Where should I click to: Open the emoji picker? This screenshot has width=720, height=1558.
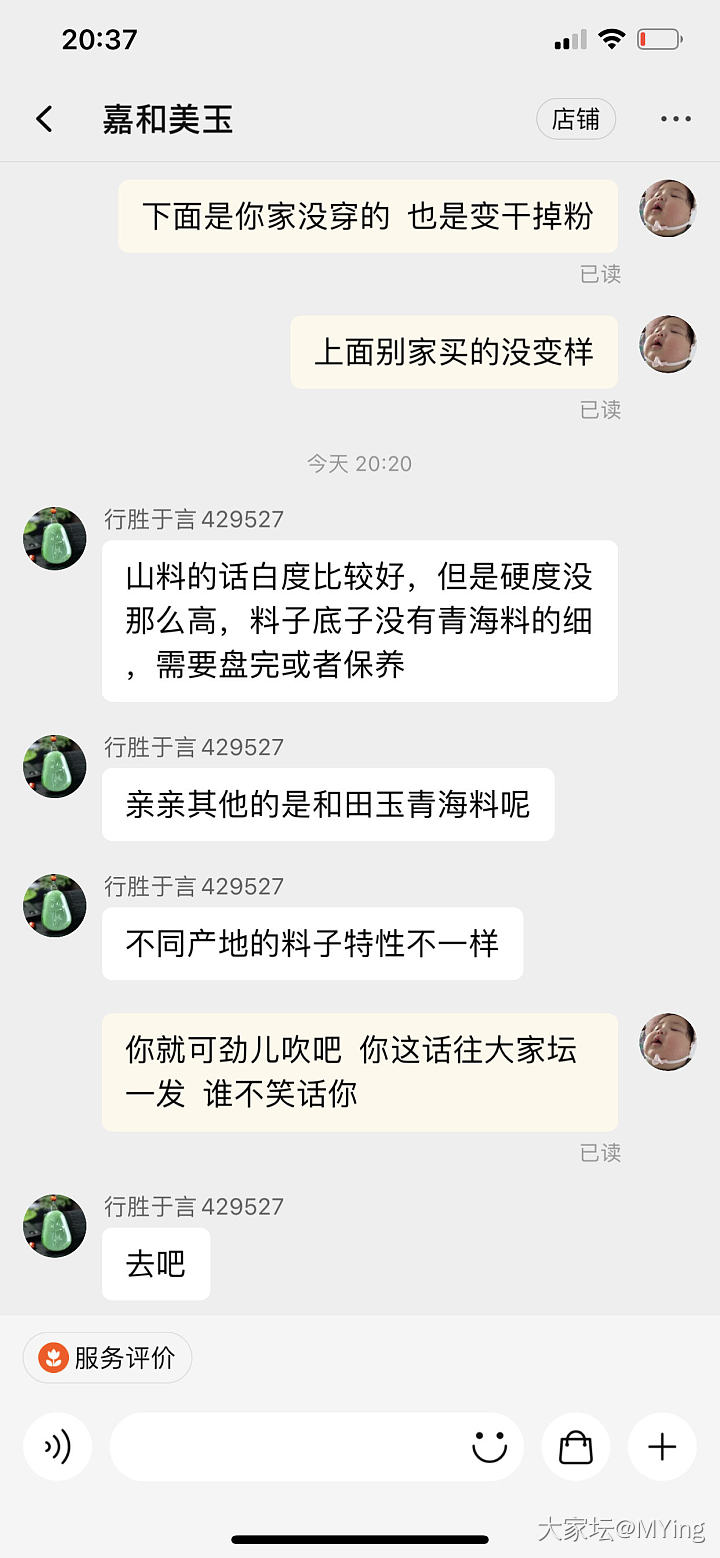tap(489, 1446)
